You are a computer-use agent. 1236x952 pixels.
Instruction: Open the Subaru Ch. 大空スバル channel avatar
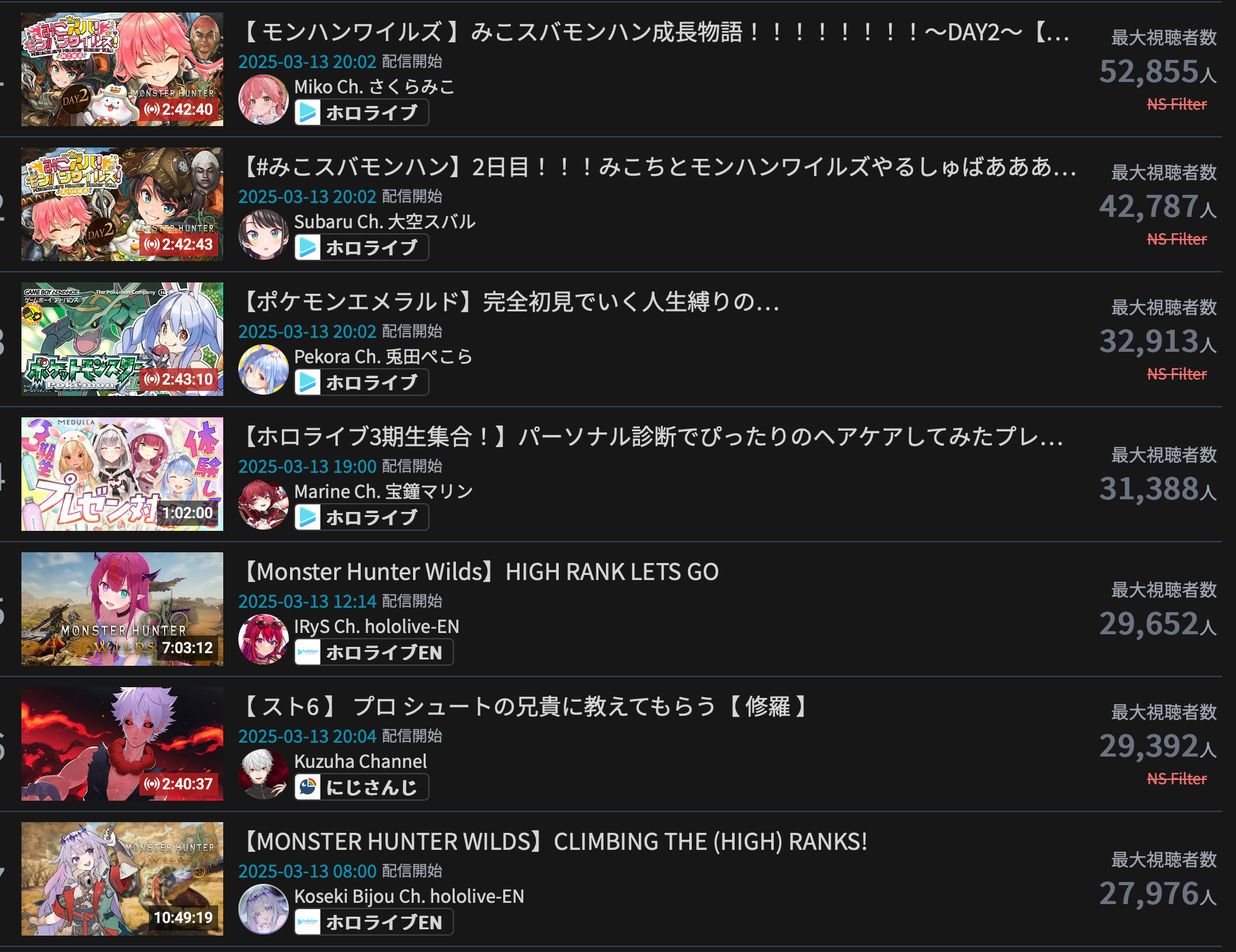263,235
